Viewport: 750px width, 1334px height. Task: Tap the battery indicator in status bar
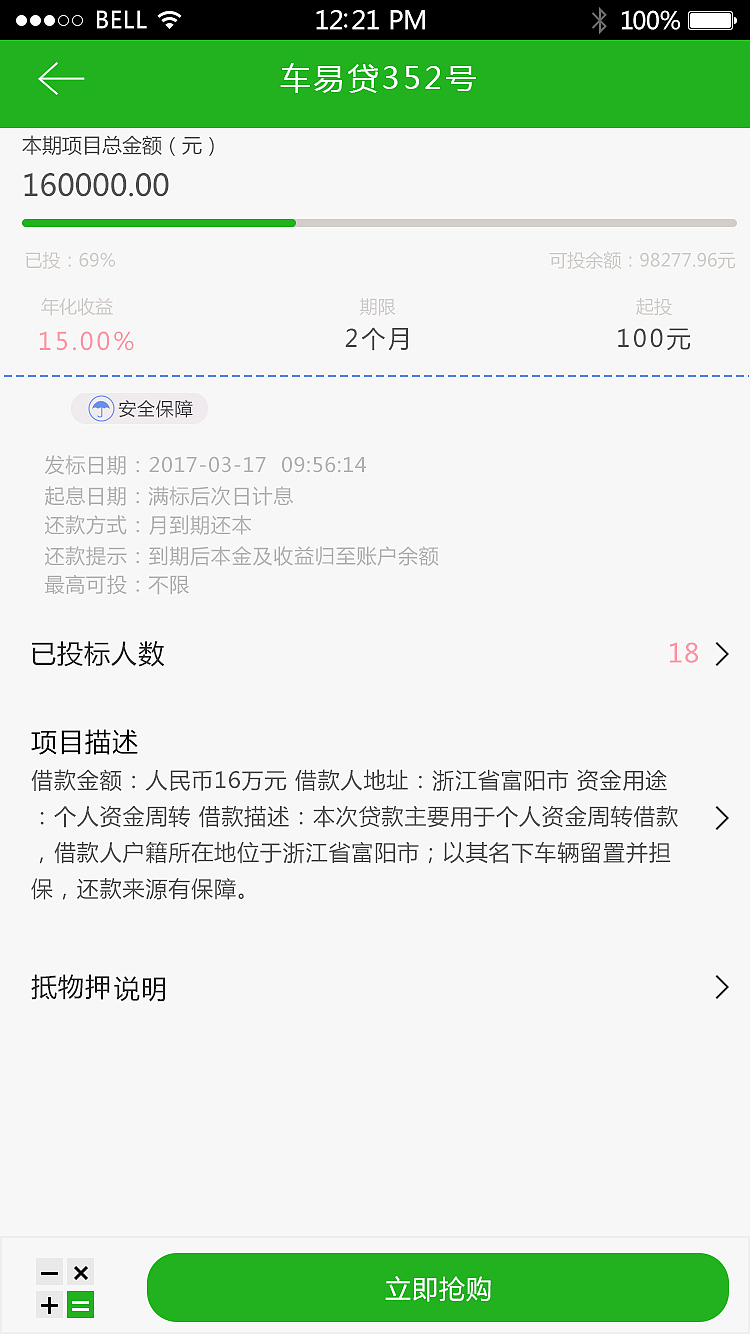tap(712, 18)
